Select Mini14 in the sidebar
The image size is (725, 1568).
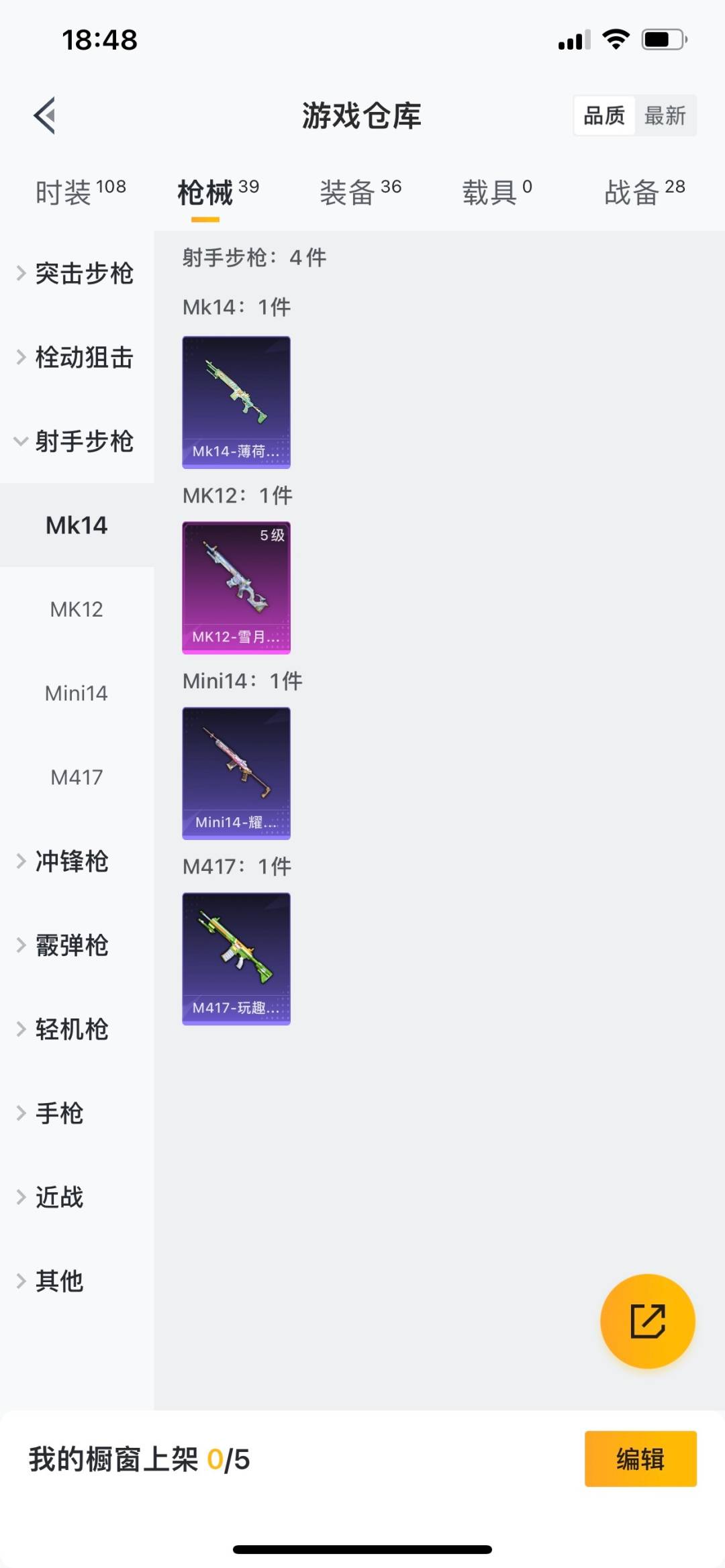pyautogui.click(x=77, y=693)
